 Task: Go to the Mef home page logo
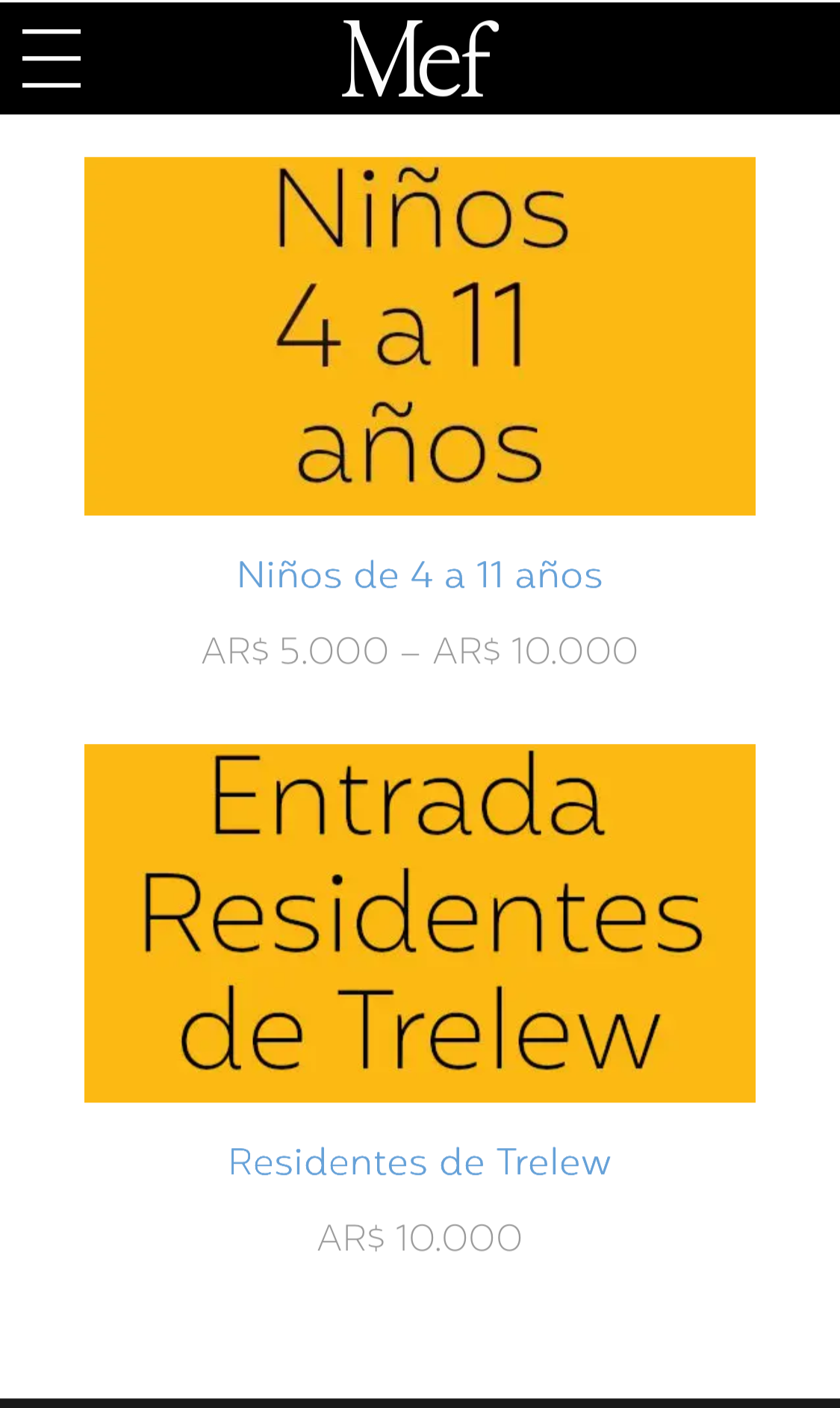click(x=420, y=59)
